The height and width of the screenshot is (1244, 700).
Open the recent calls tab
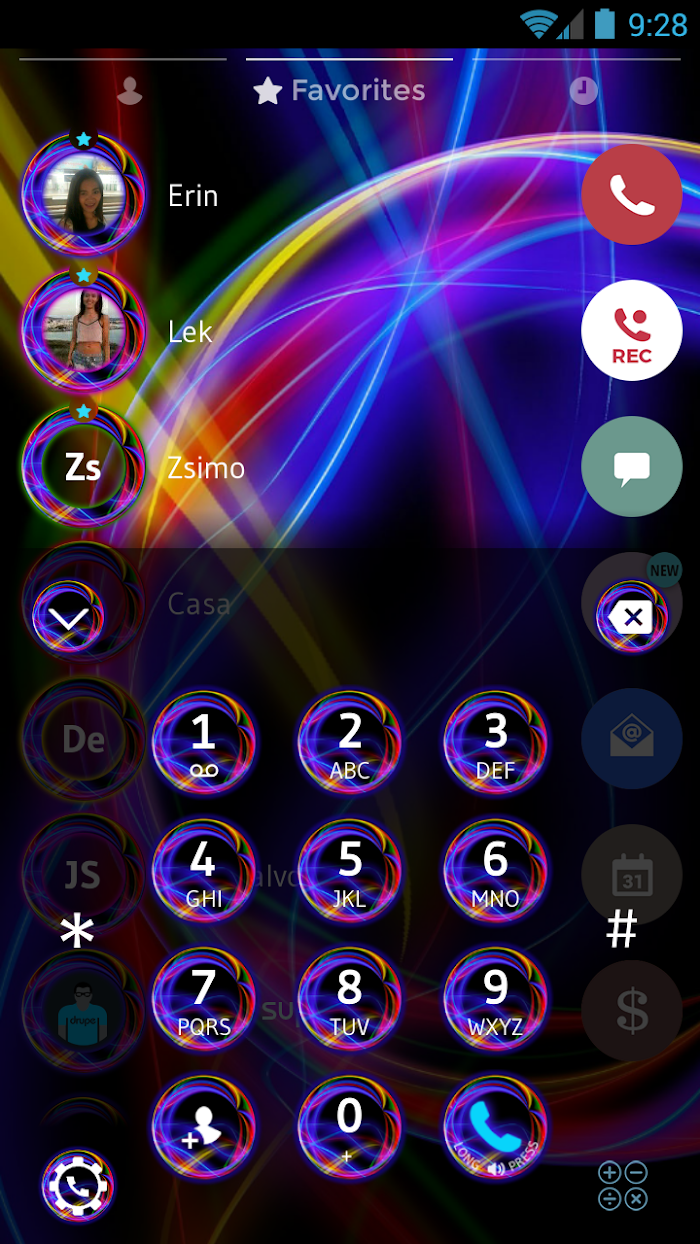[x=584, y=91]
